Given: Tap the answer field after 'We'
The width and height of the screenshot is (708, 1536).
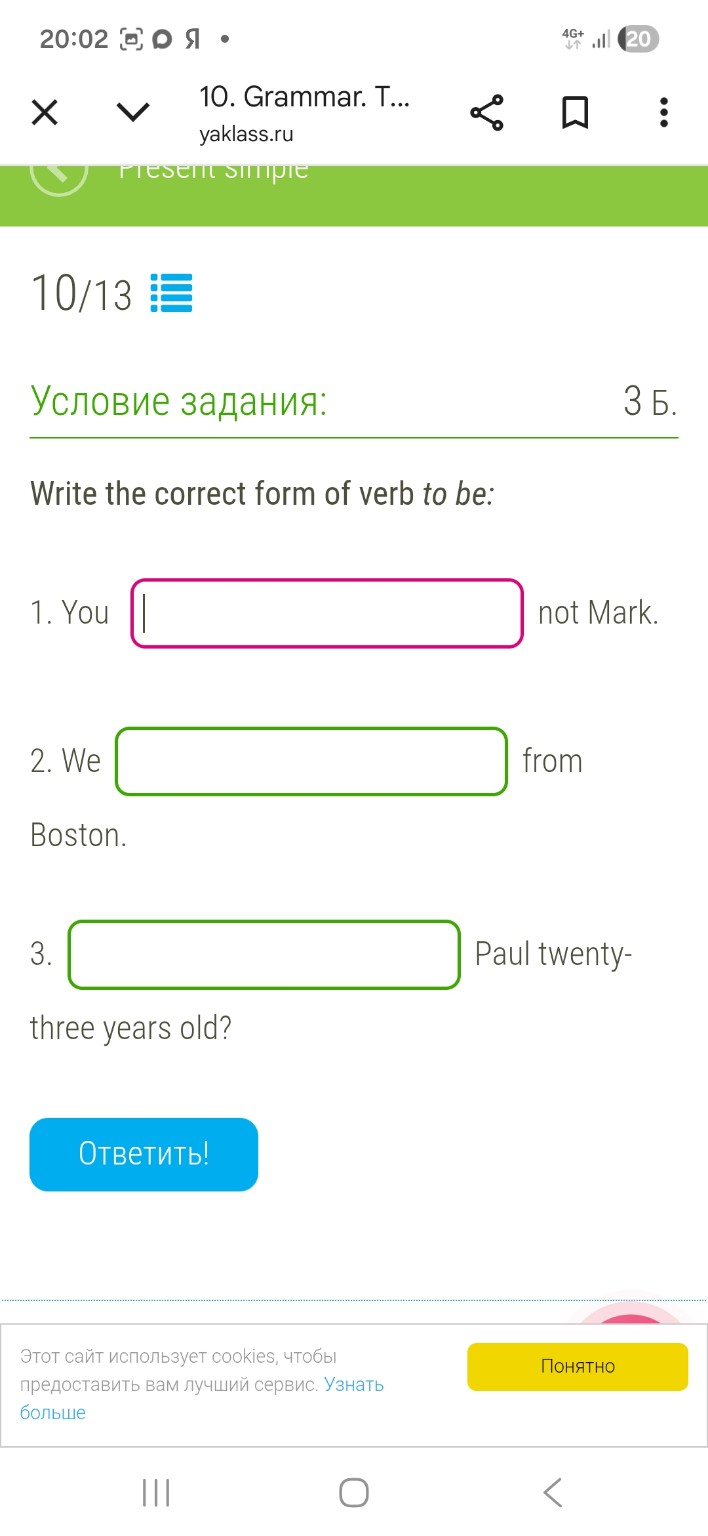Looking at the screenshot, I should pos(311,761).
